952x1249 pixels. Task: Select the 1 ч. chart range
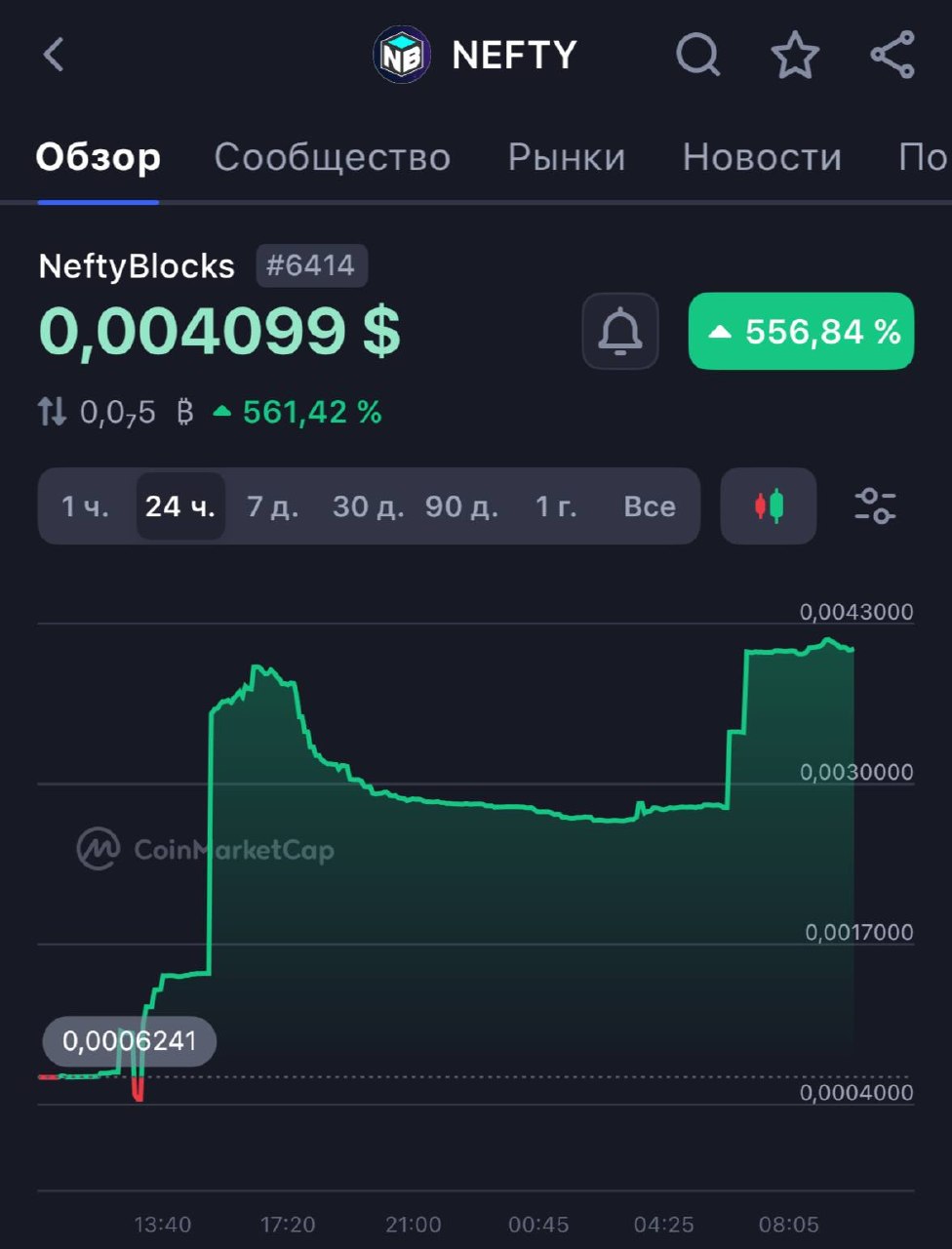[x=86, y=506]
